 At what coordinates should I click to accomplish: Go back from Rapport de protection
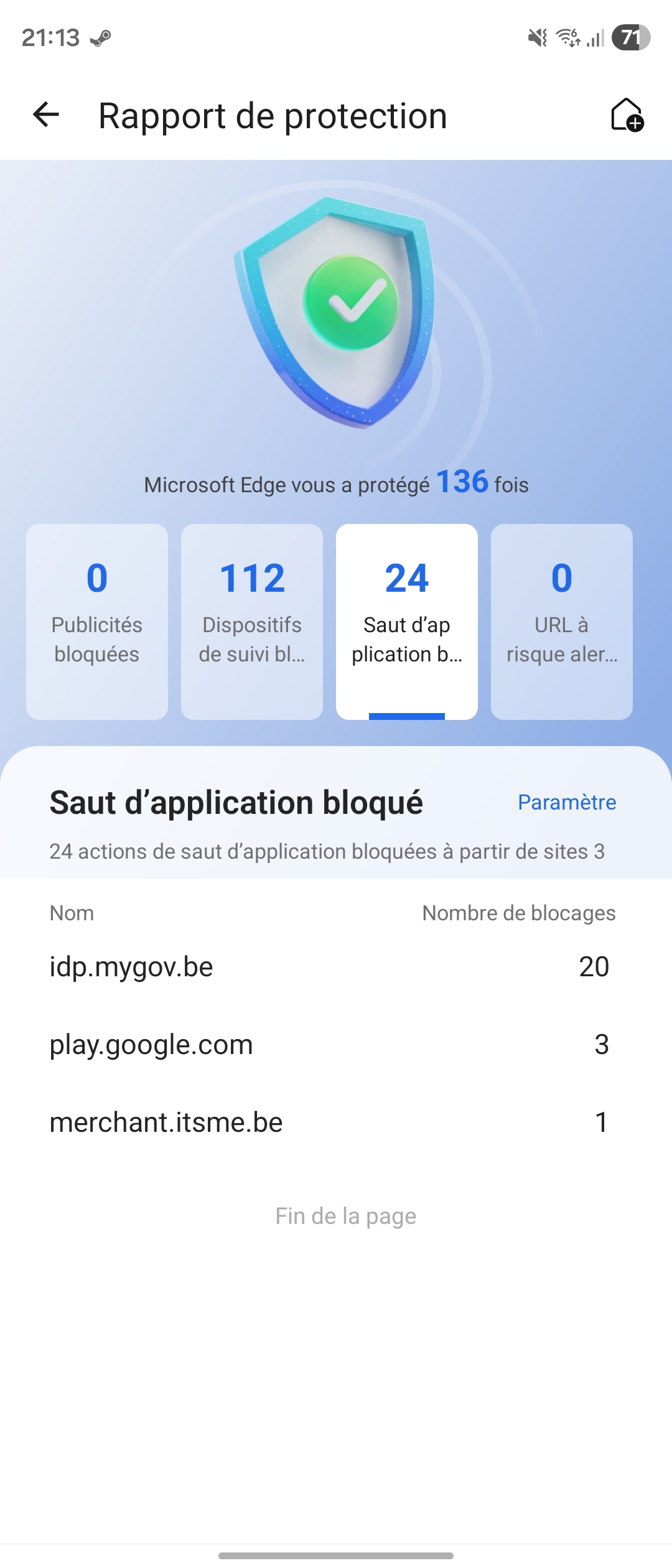46,115
